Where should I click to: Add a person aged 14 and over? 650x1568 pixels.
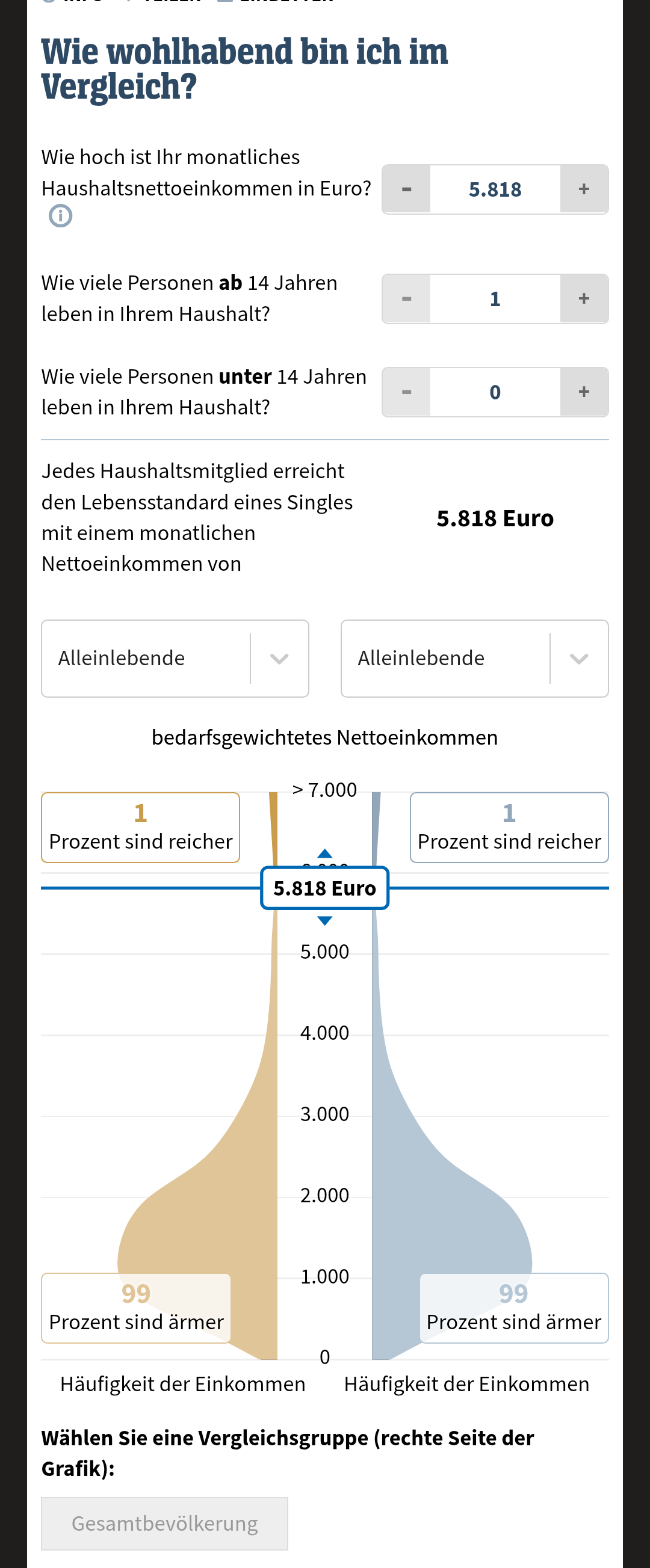pos(584,299)
